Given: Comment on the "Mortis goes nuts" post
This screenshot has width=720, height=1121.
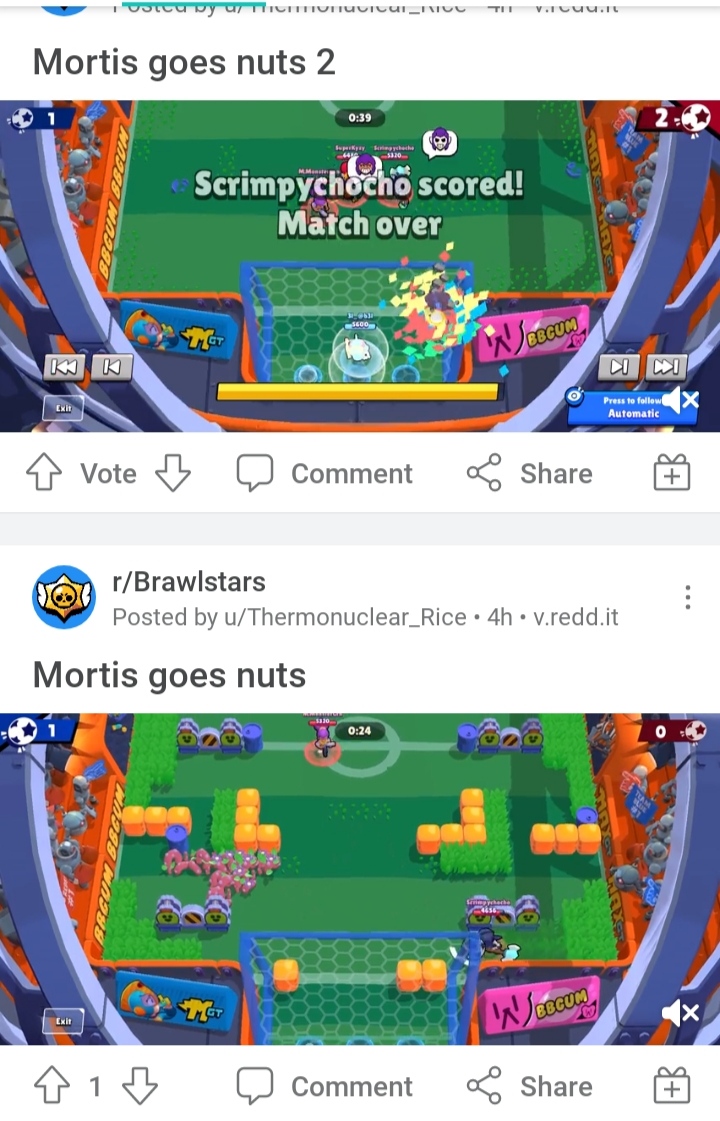Looking at the screenshot, I should pos(325,1086).
